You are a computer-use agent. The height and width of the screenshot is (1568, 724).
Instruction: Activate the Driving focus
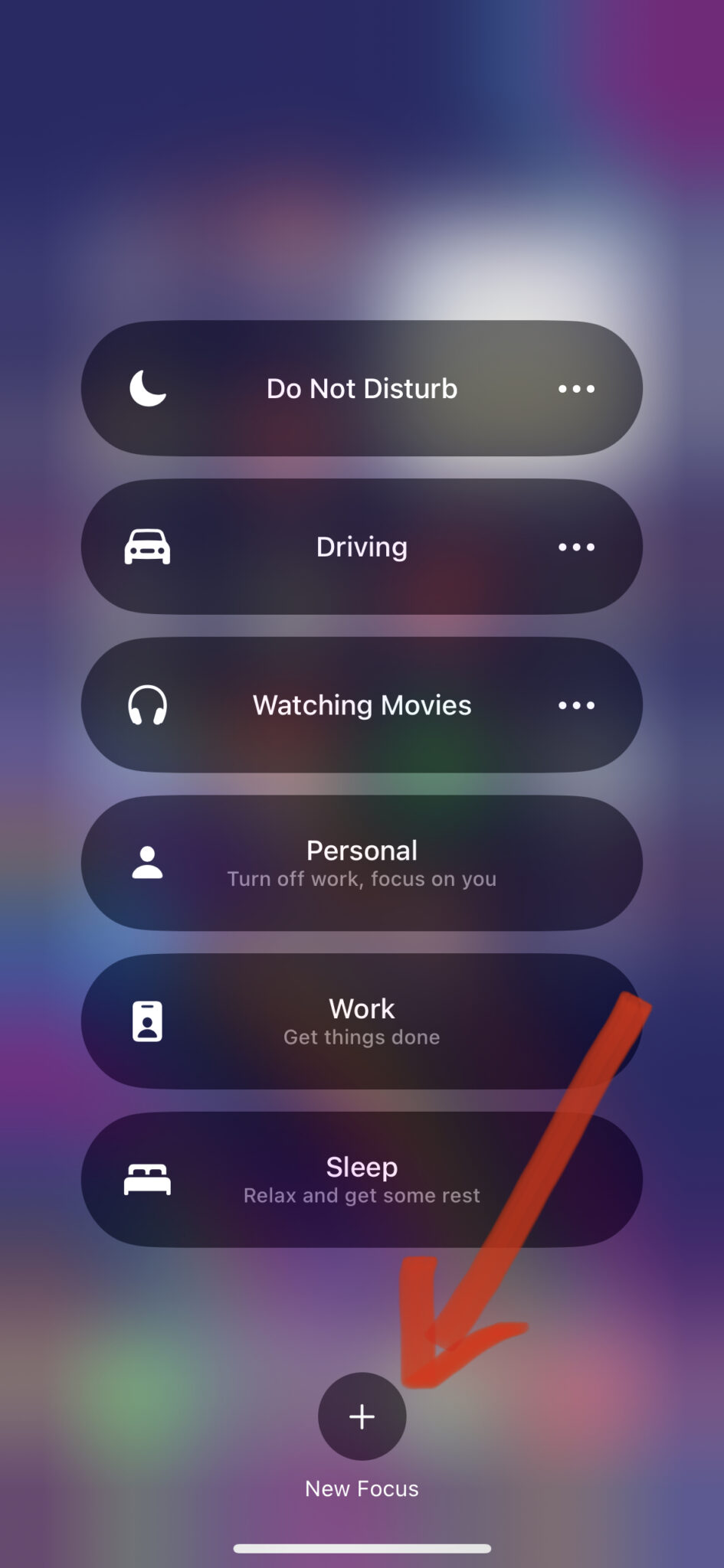pyautogui.click(x=362, y=547)
